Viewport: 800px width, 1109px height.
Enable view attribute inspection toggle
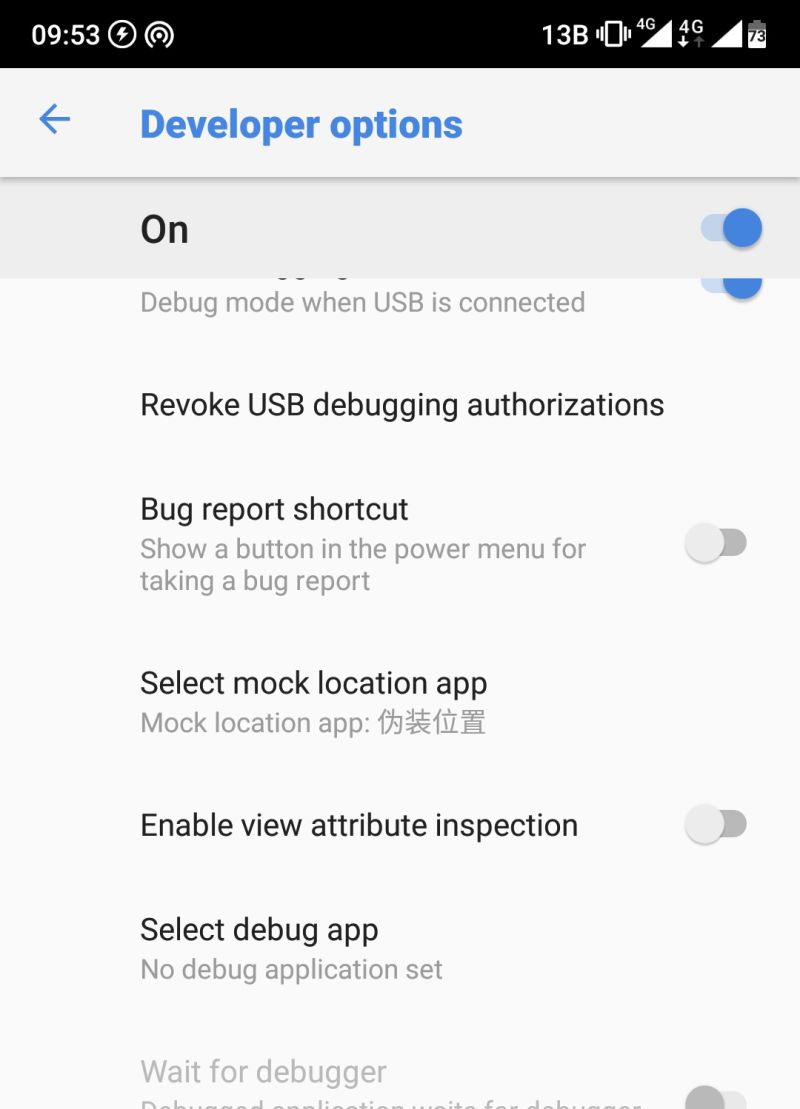pos(717,824)
